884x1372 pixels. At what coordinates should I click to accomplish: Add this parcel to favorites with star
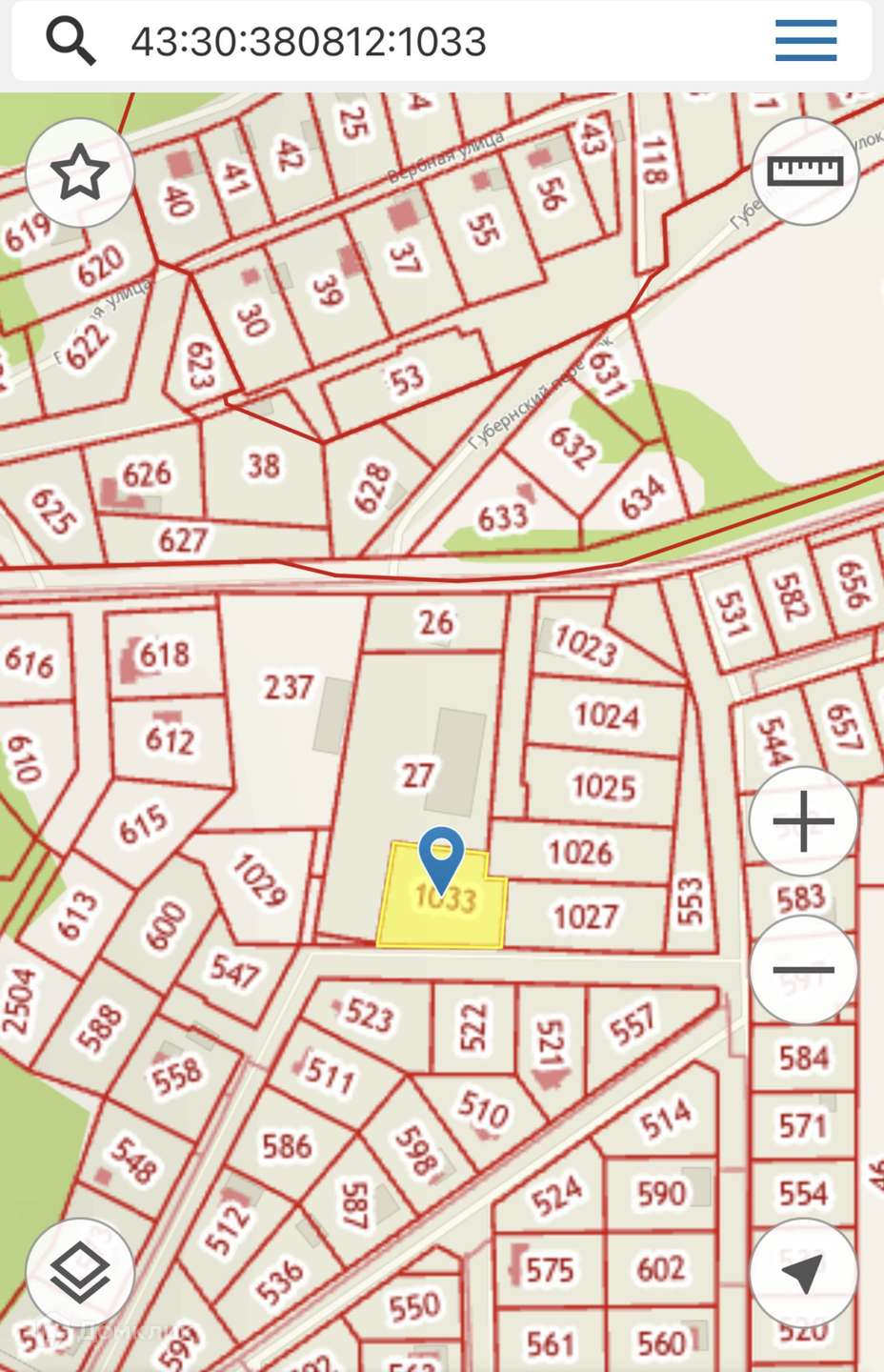pos(80,172)
